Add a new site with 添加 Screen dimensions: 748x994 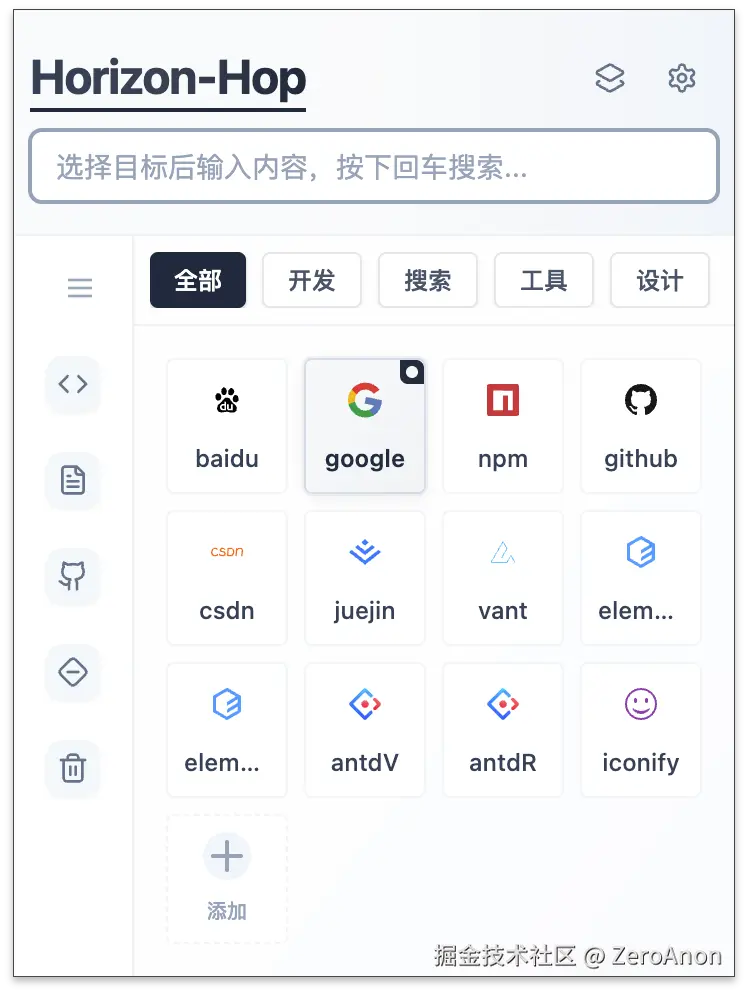pyautogui.click(x=227, y=879)
